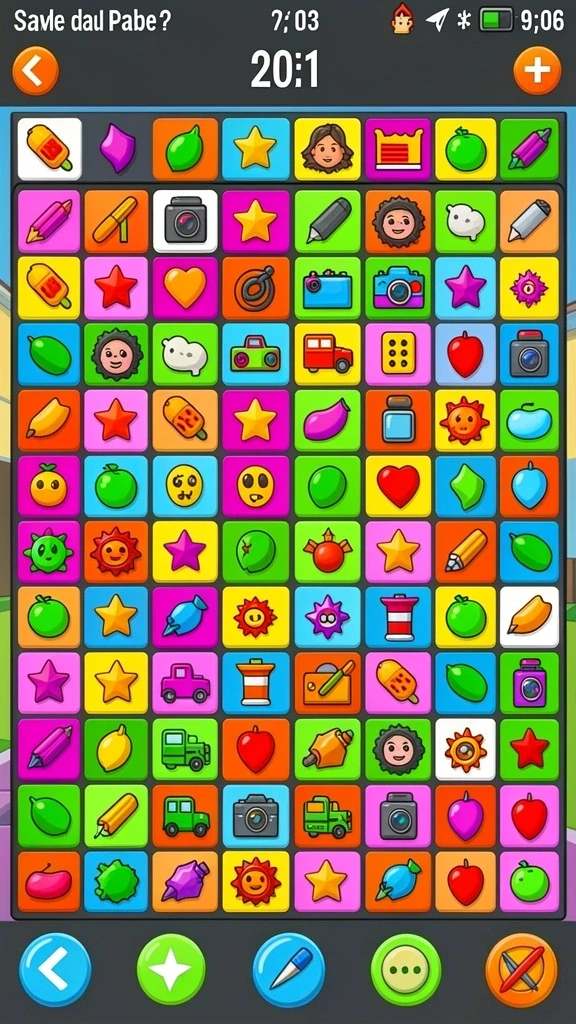Screen dimensions: 576x1024
Task: Select the yellow dice tile
Action: (398, 353)
